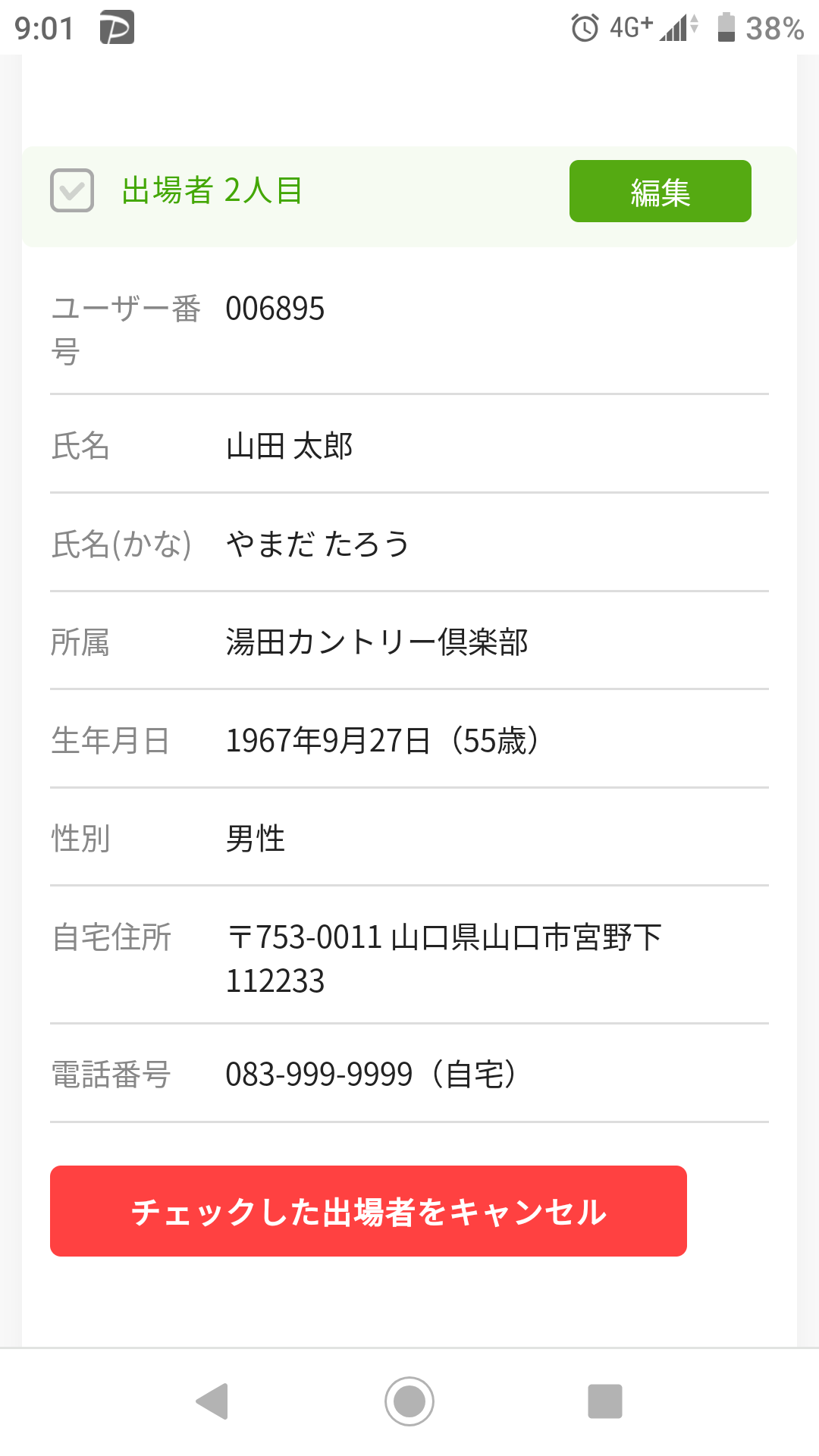The height and width of the screenshot is (1456, 819).
Task: Tap チェックした出場者をキャンセル button
Action: [x=369, y=1211]
